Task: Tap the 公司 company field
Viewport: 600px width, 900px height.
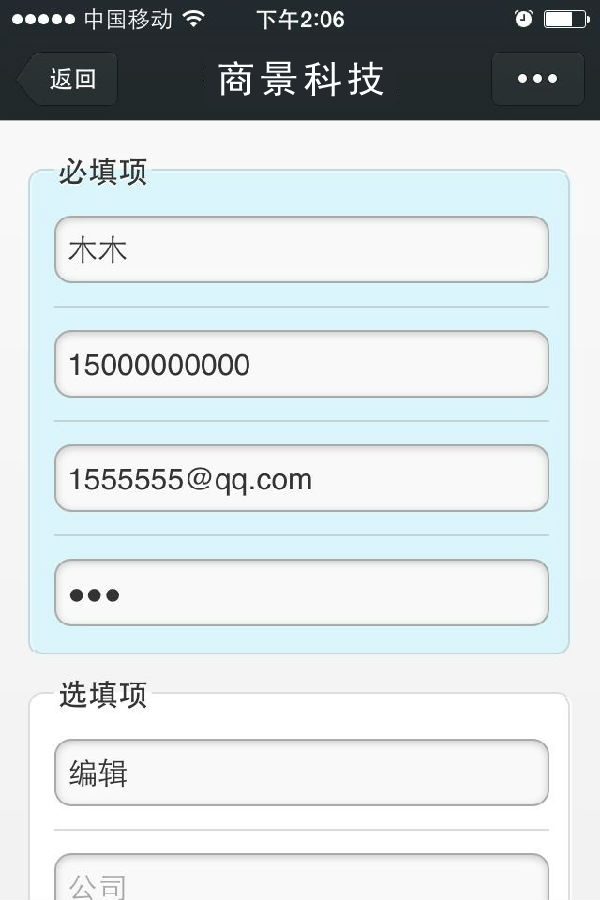Action: click(301, 880)
